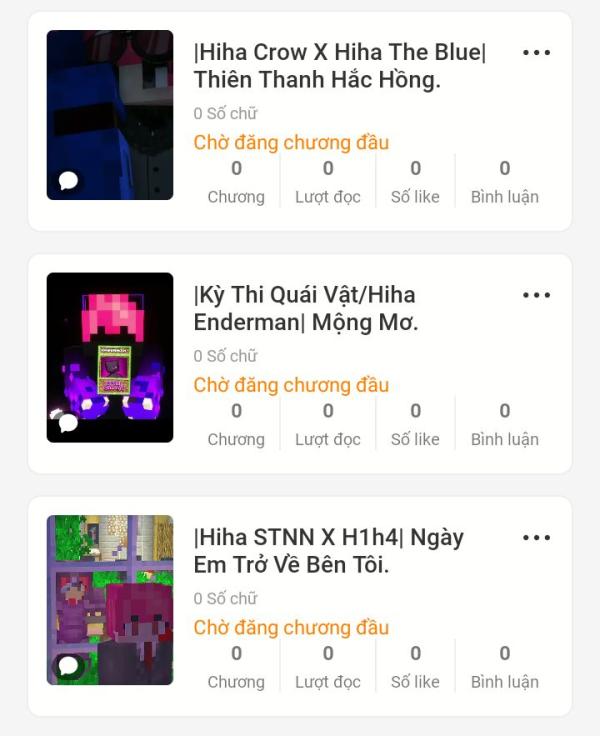This screenshot has width=600, height=736.
Task: Open Ngày Em Trở Về Bên Tôi story
Action: [329, 551]
